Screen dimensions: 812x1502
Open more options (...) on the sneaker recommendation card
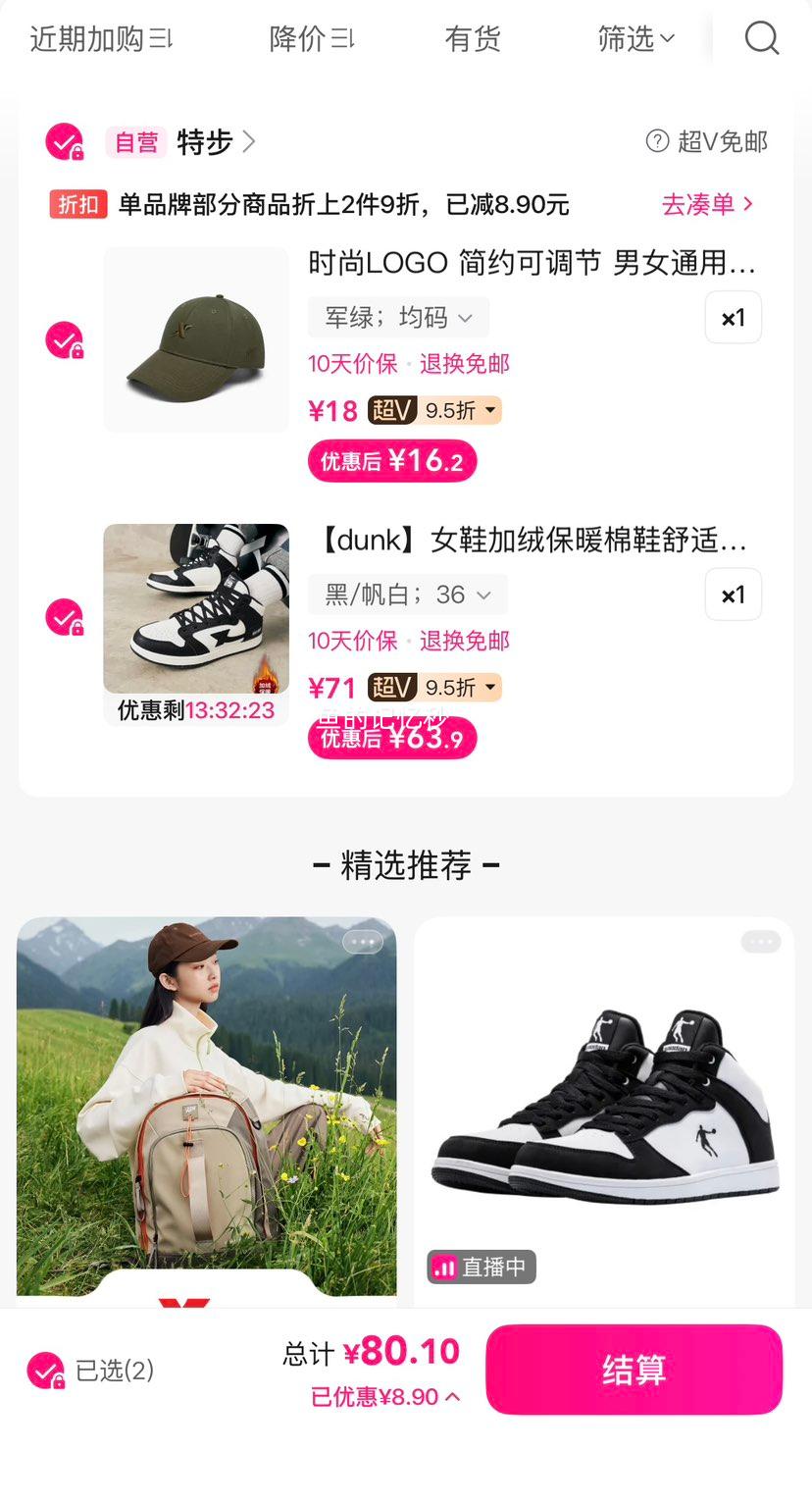760,941
